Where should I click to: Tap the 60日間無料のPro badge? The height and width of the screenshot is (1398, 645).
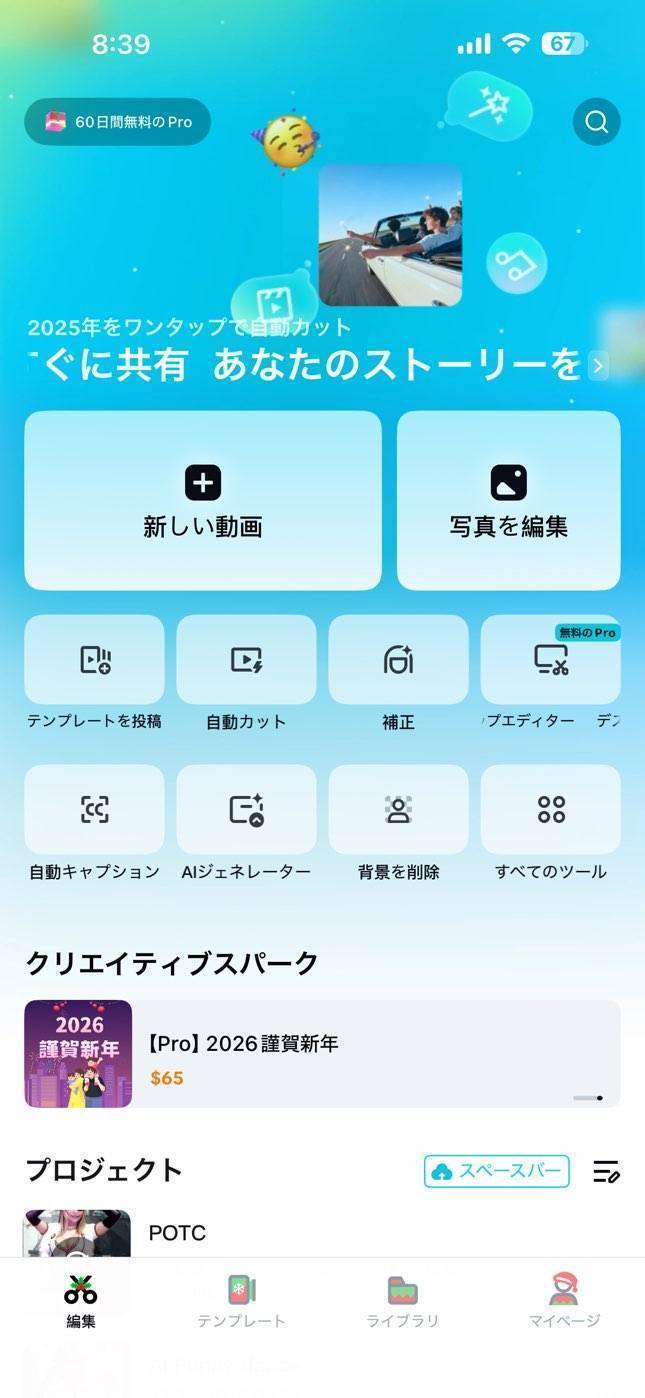118,122
